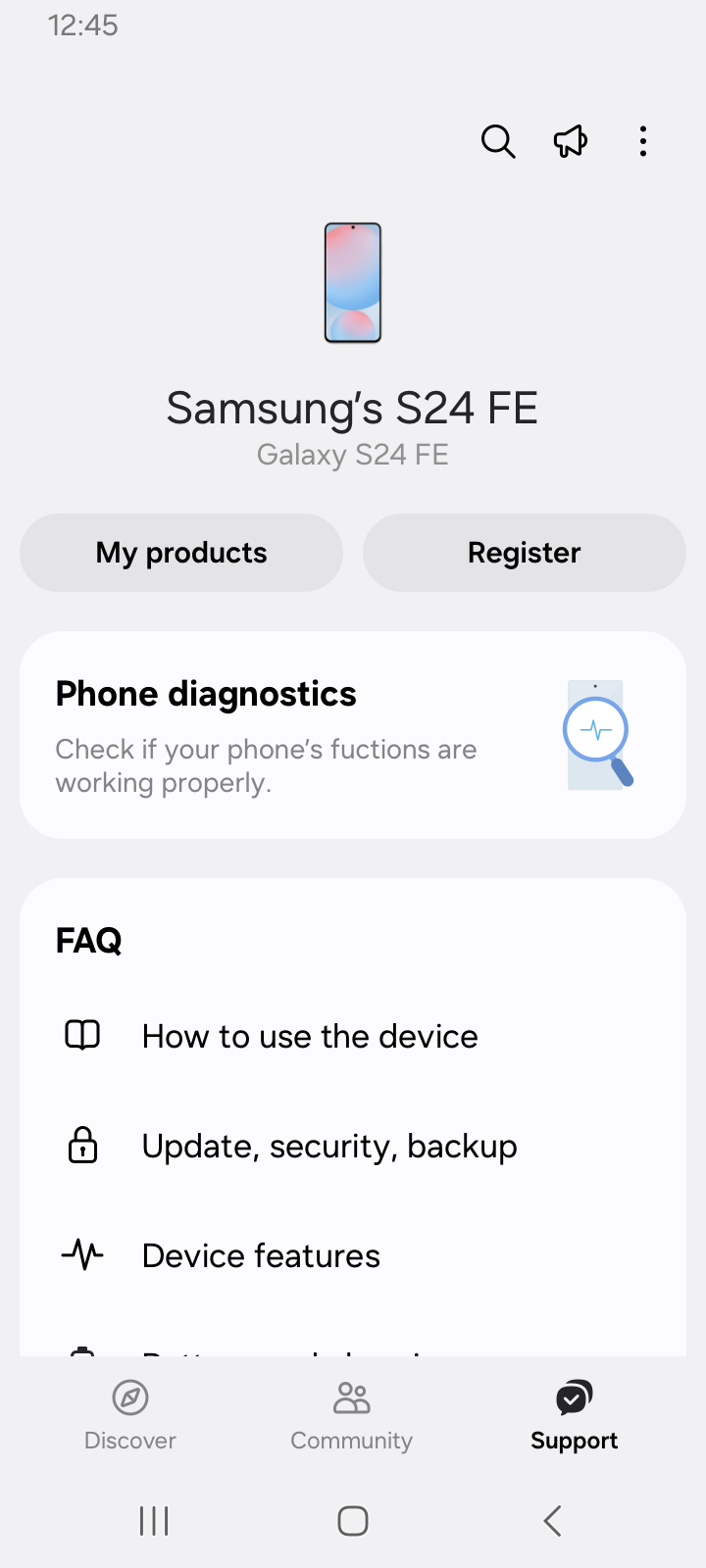Tap the Samsung's S24 FE phone thumbnail

click(352, 282)
